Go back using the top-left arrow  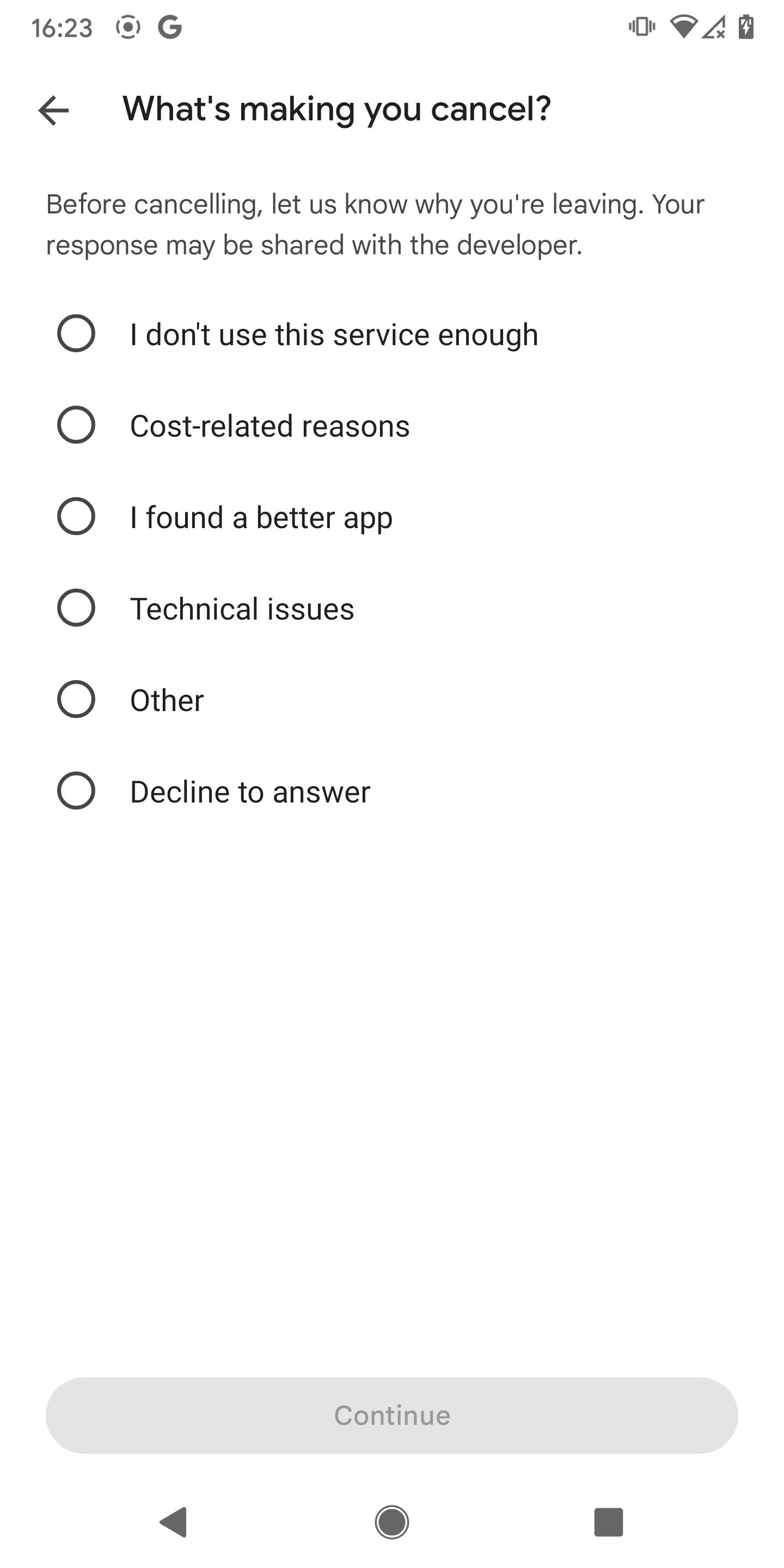(53, 110)
